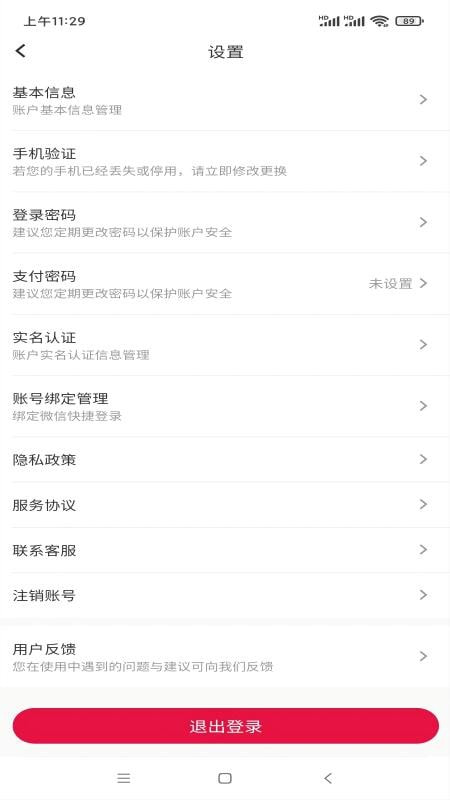Go back using the top-left arrow

coord(20,51)
